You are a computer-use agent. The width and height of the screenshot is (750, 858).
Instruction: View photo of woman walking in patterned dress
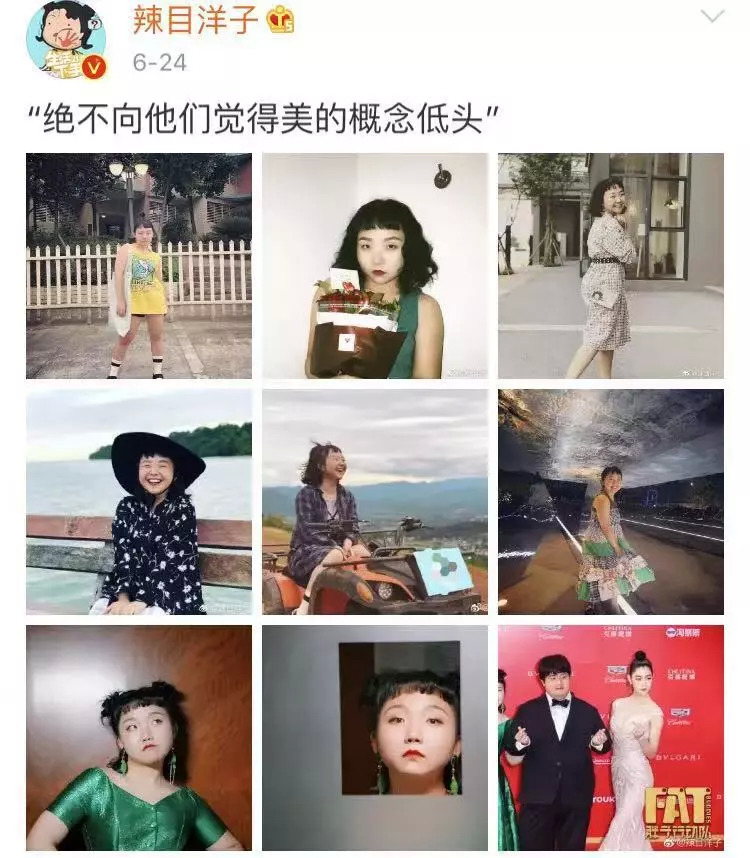pyautogui.click(x=611, y=266)
